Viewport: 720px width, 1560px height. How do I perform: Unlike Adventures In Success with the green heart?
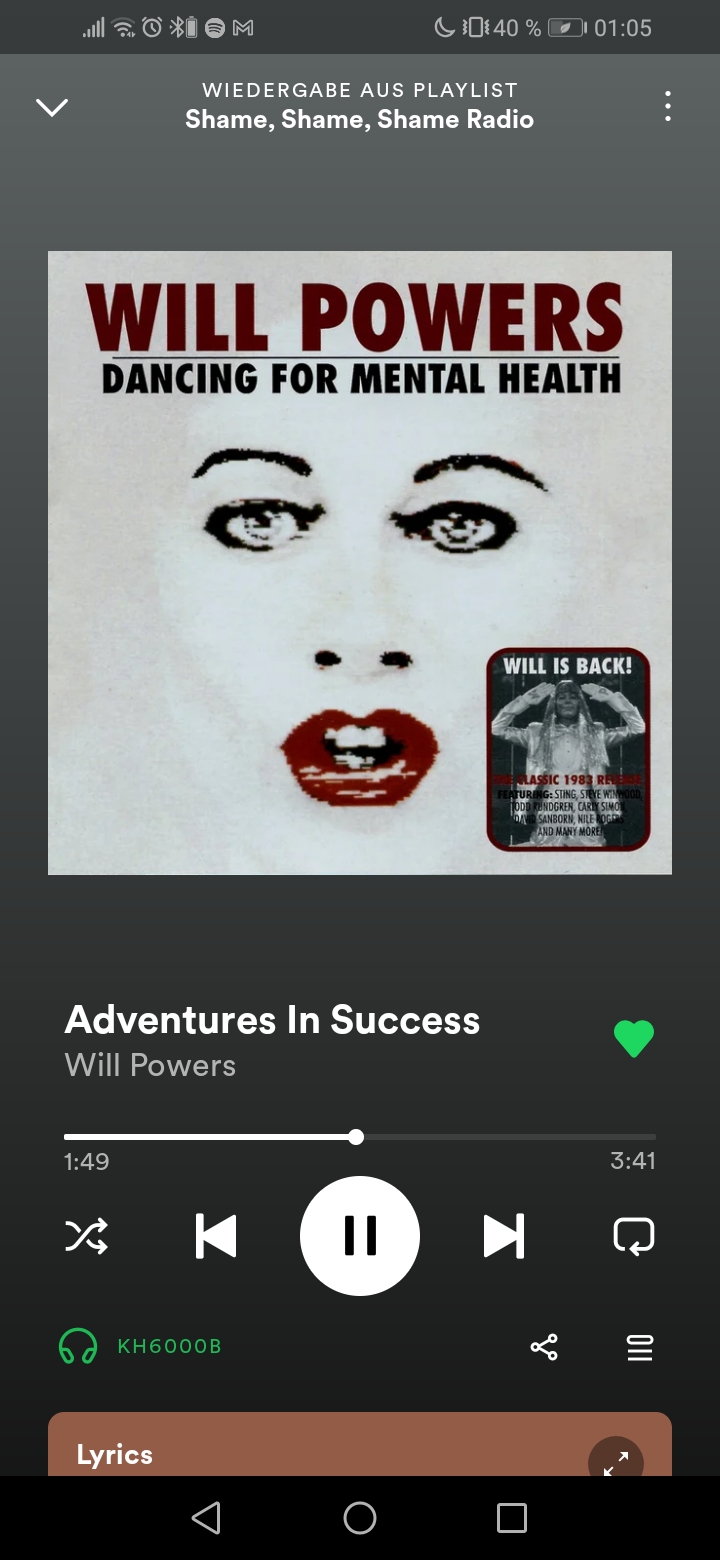[x=633, y=1039]
